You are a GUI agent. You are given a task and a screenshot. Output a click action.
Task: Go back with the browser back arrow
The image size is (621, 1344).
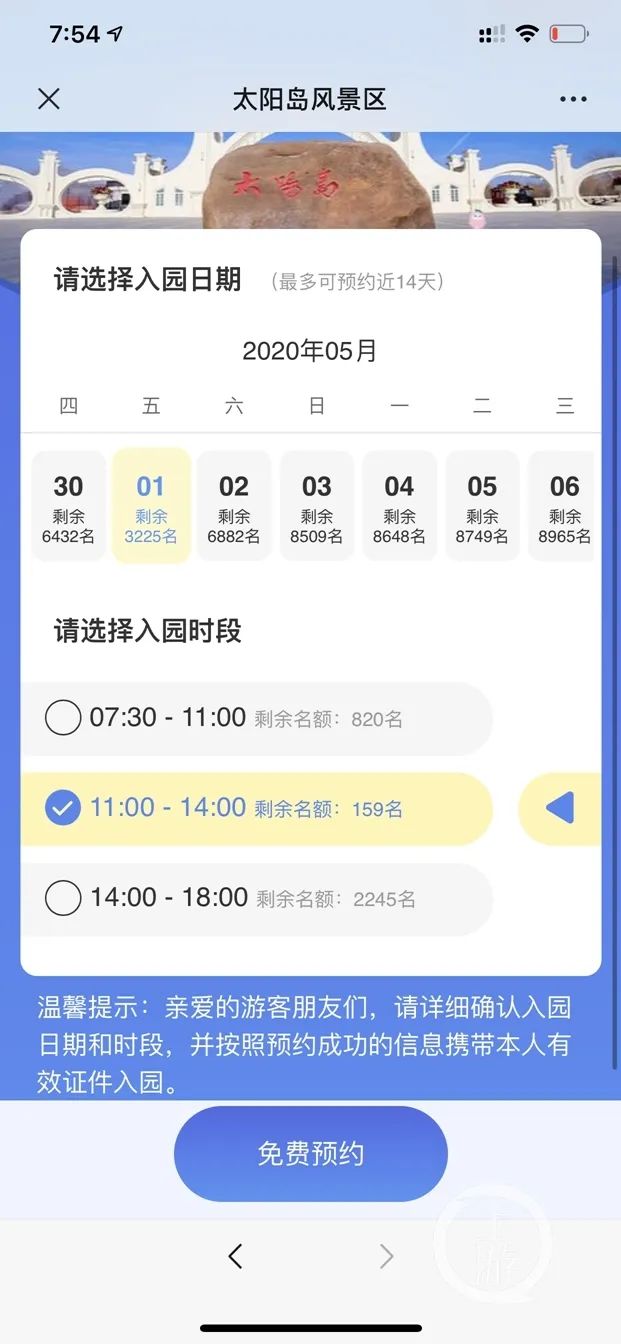(x=235, y=1257)
